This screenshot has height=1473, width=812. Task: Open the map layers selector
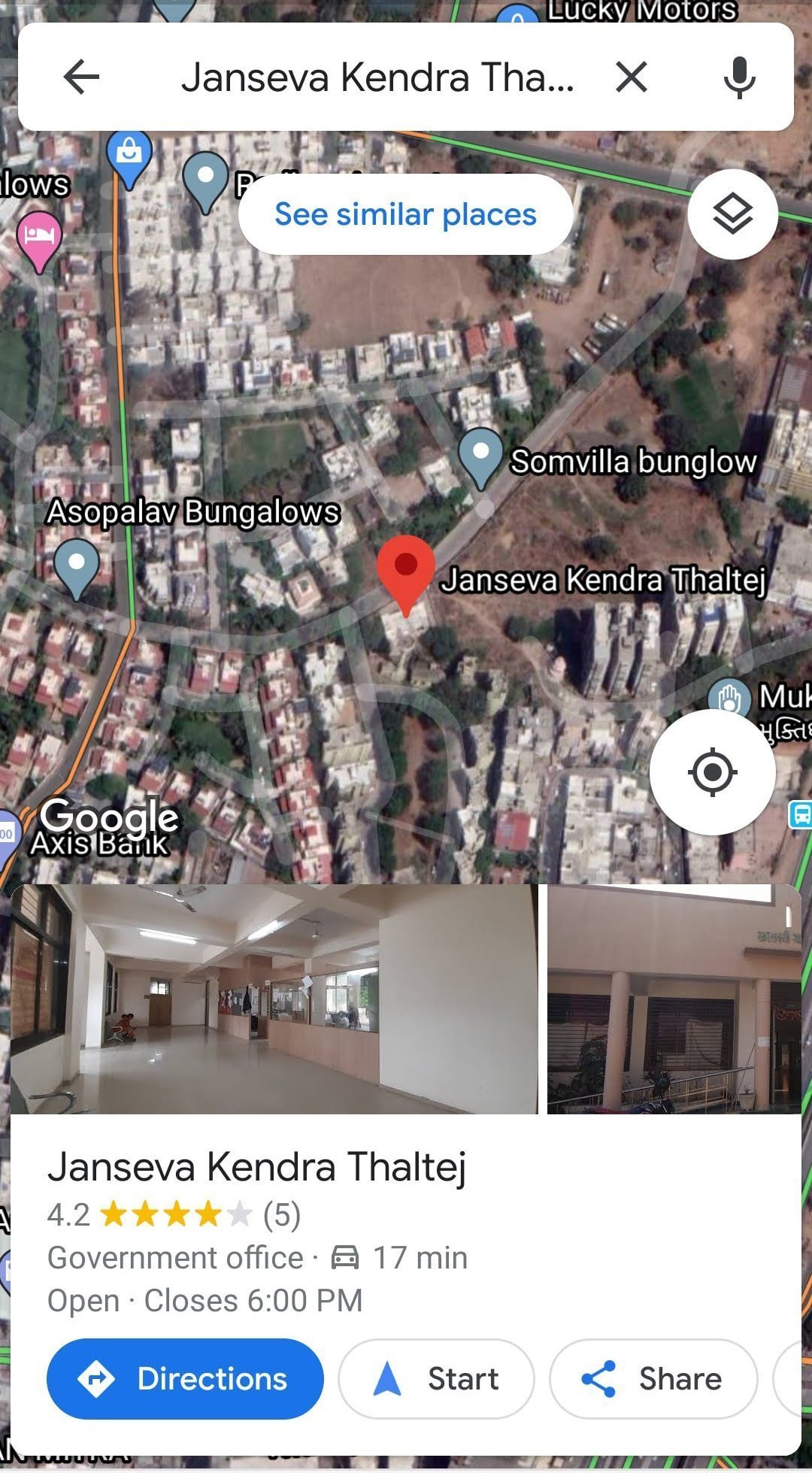click(x=732, y=214)
